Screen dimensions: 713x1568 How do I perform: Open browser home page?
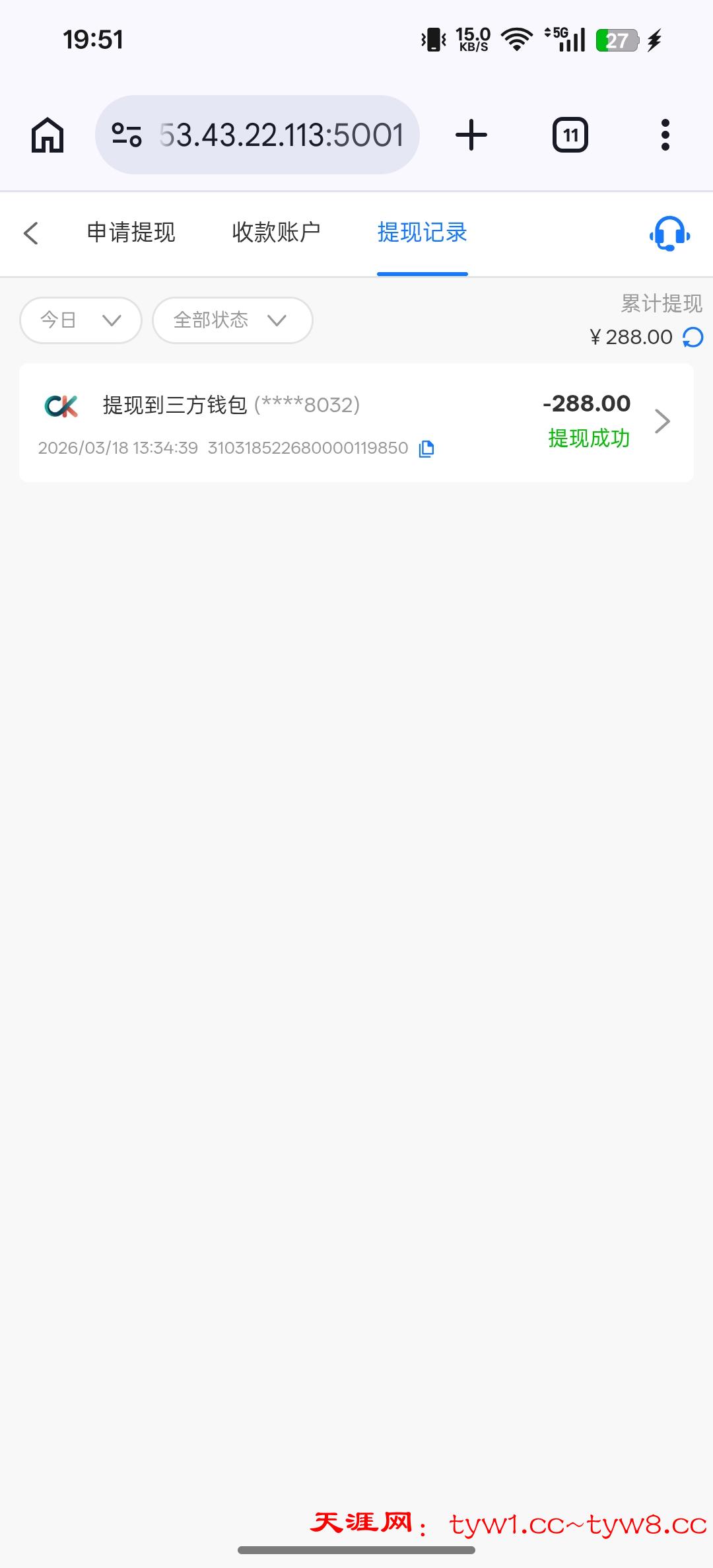click(48, 135)
